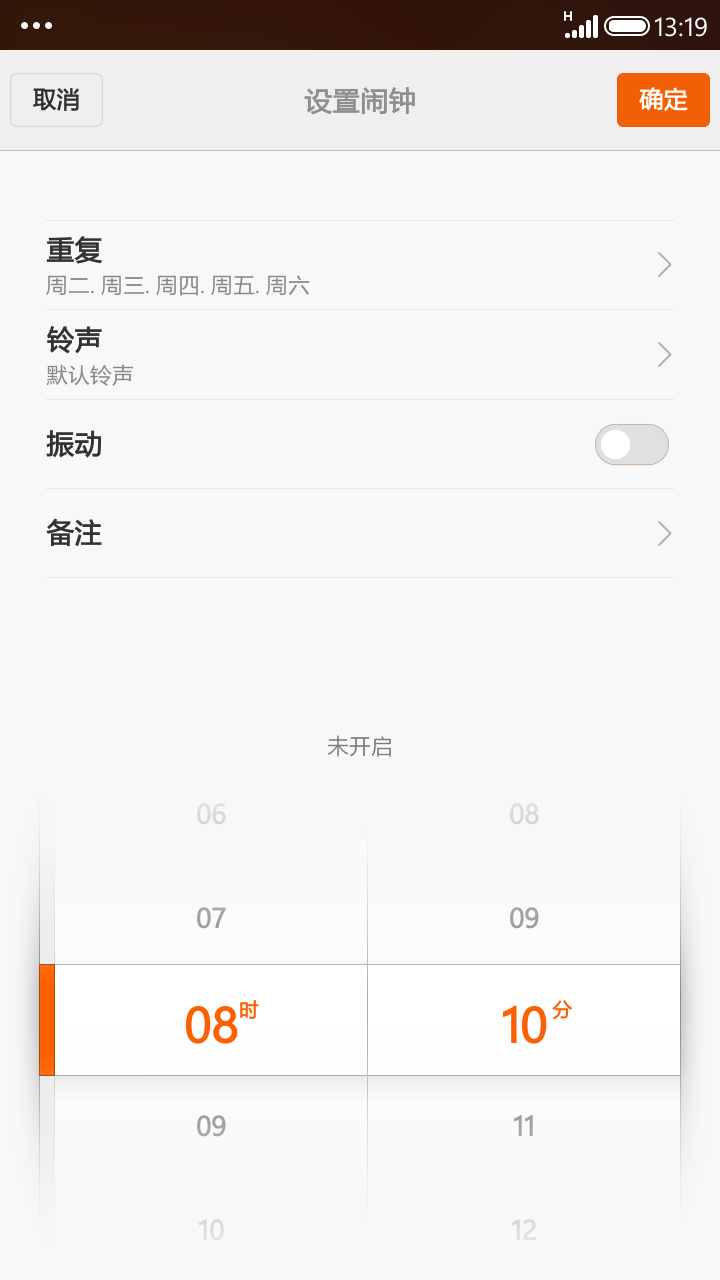The image size is (720, 1280).
Task: Select hour 09 in the picker
Action: pos(211,1126)
